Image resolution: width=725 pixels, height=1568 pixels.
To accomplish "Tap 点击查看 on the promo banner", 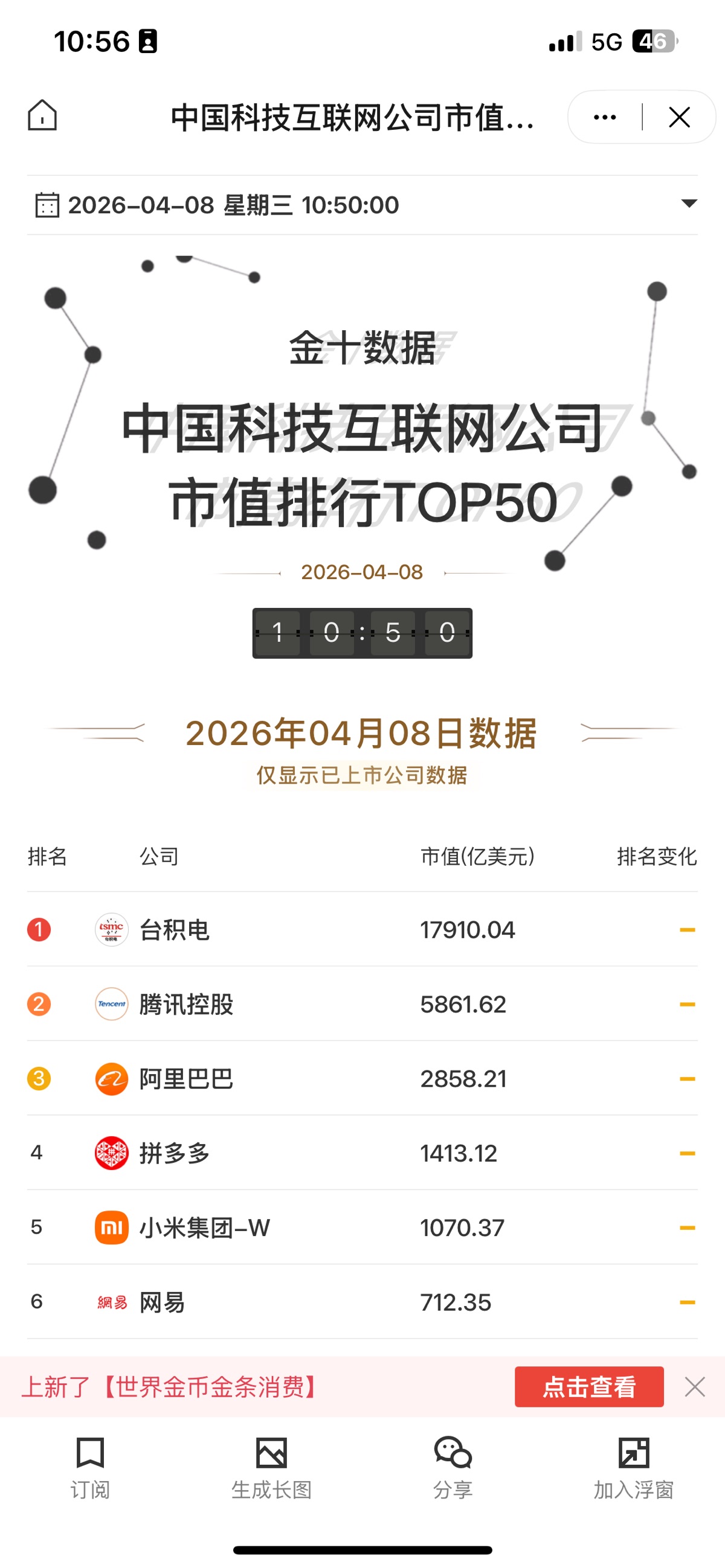I will tap(588, 1387).
